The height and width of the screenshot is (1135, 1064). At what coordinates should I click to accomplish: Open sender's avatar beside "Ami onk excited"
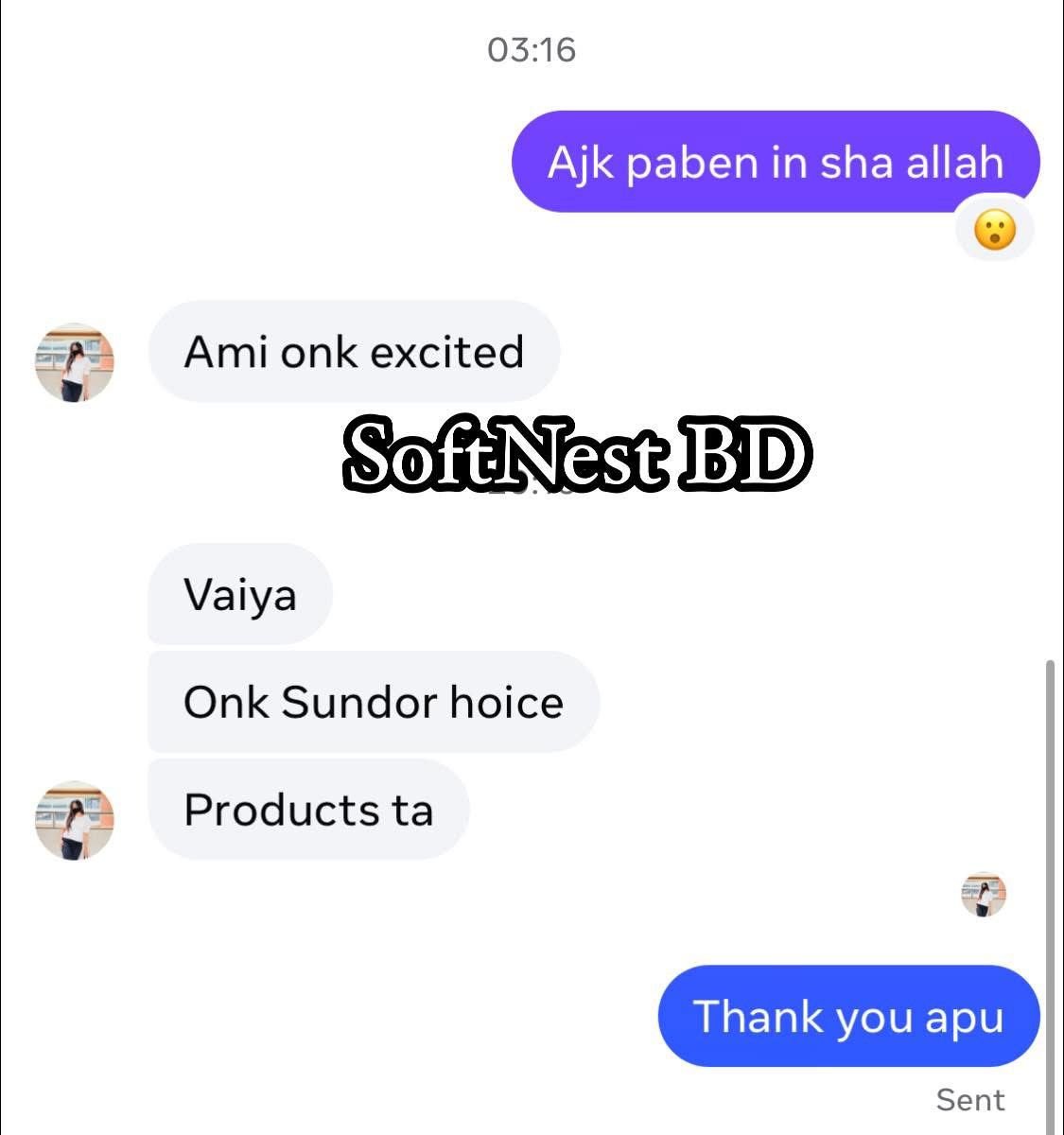coord(75,362)
